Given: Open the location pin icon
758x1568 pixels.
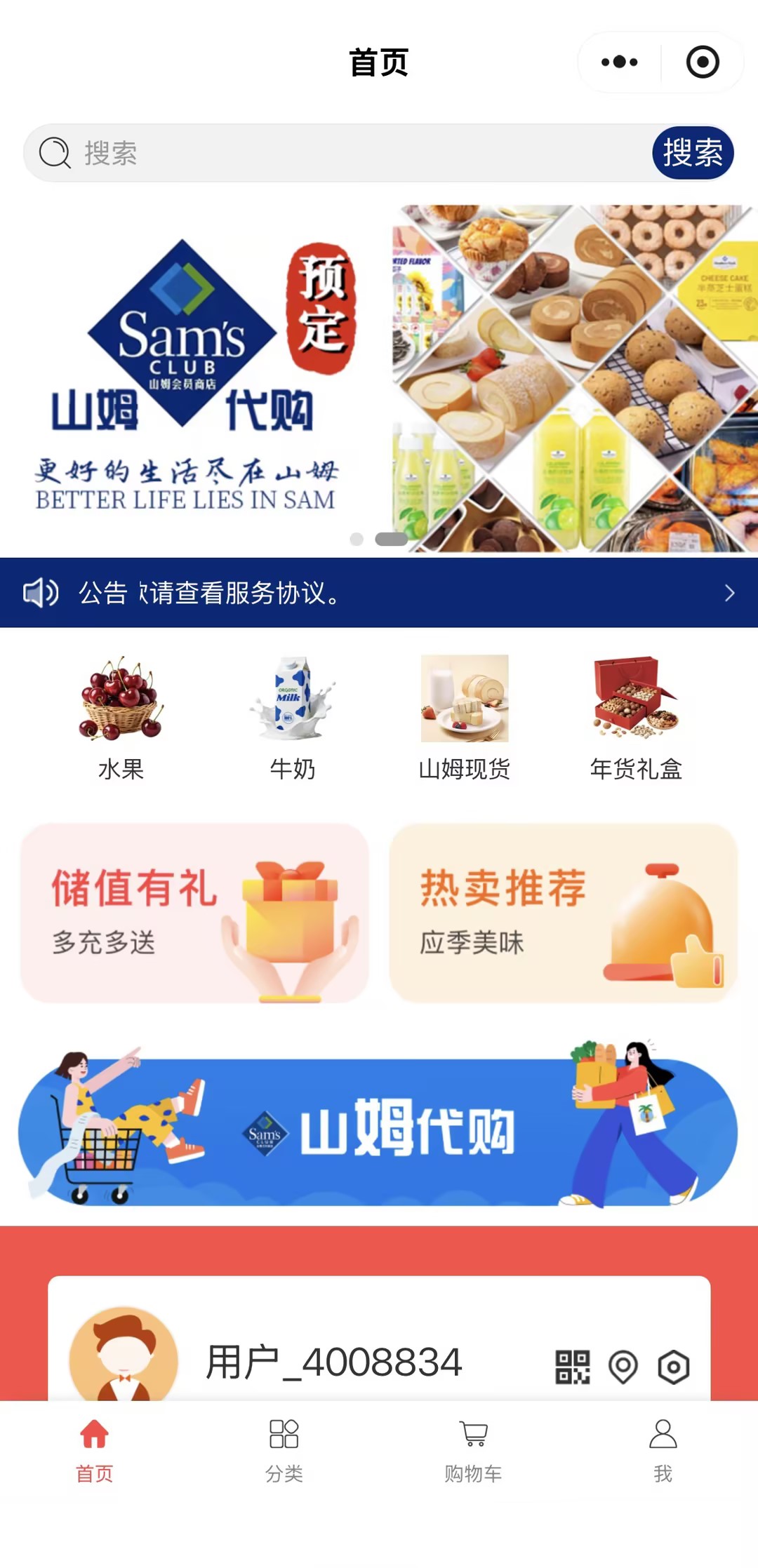Looking at the screenshot, I should (x=623, y=1367).
